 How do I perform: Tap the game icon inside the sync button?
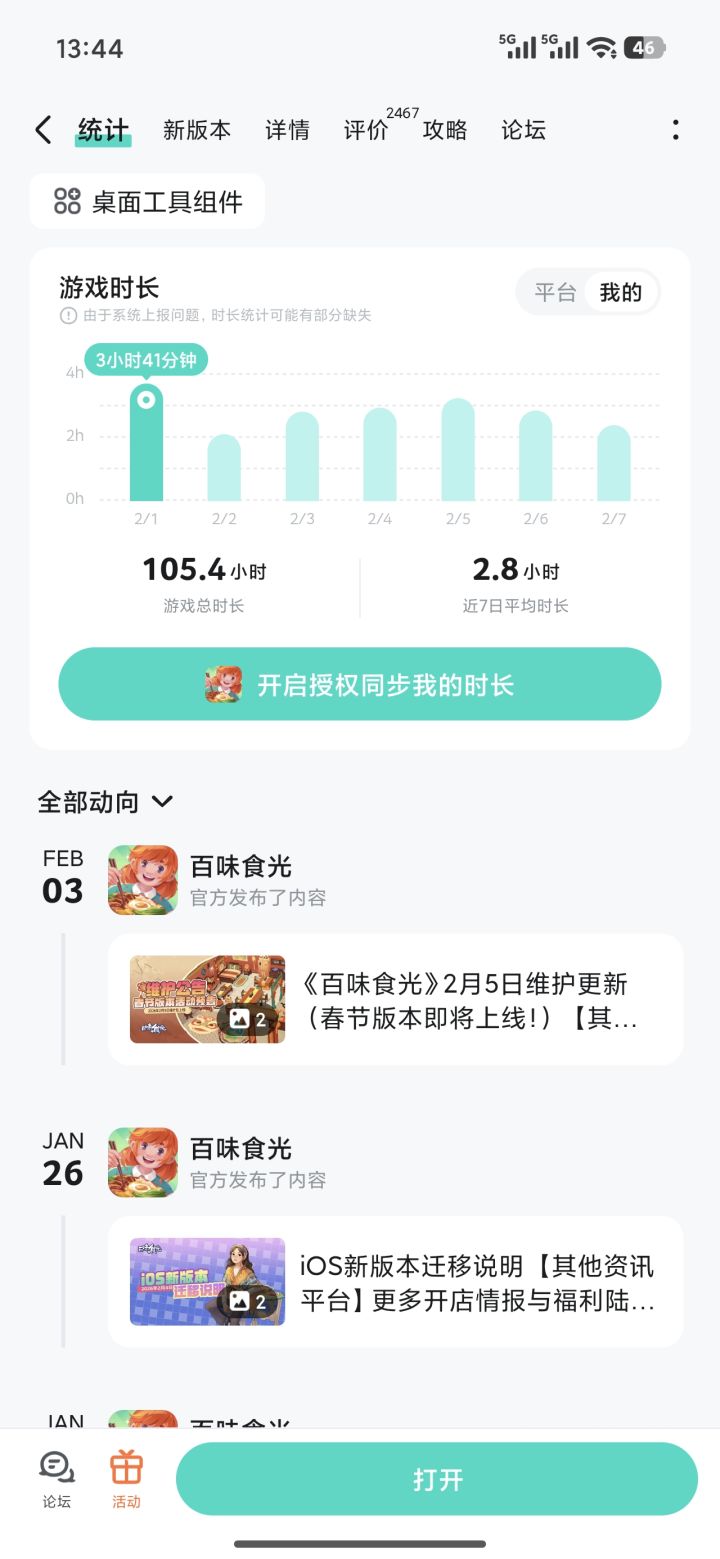(224, 683)
